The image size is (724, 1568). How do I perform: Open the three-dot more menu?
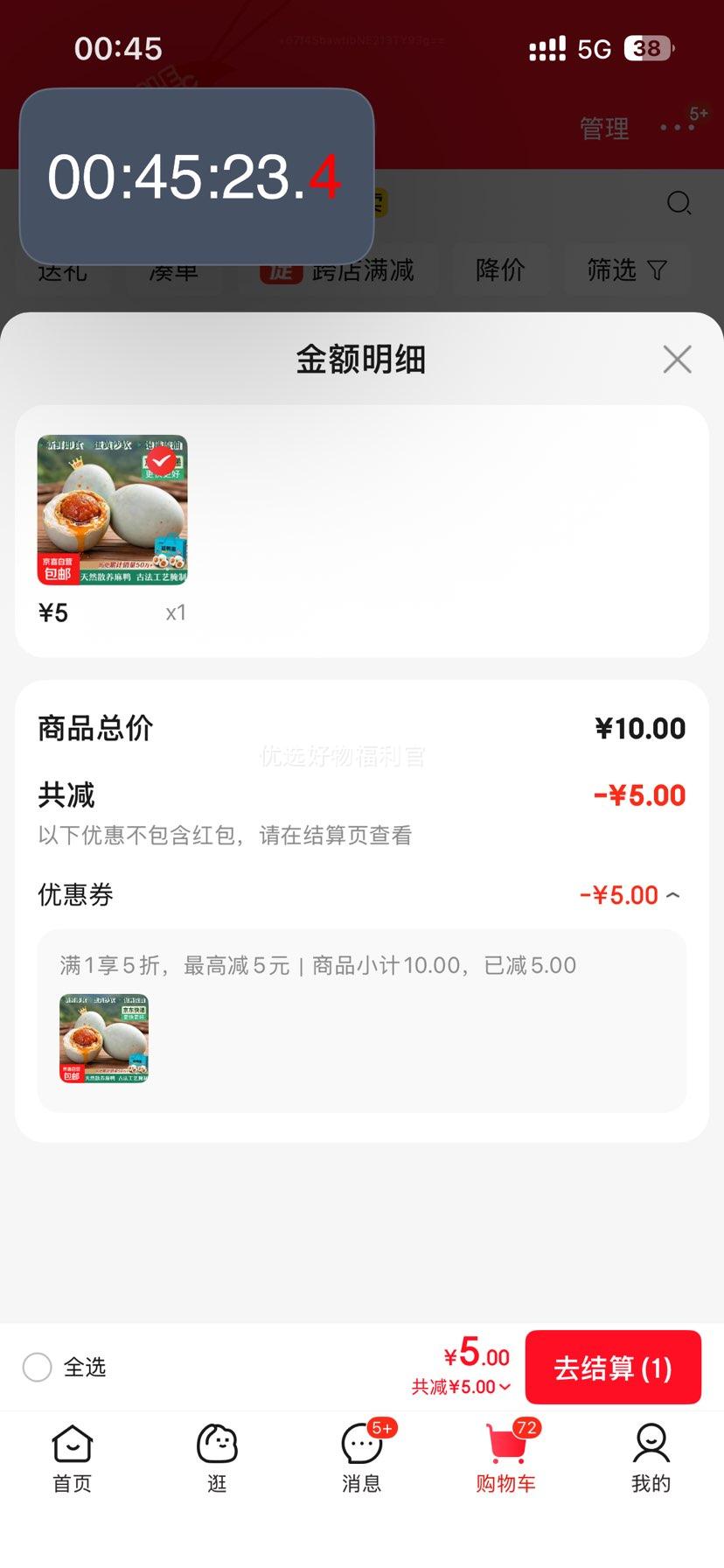click(678, 128)
